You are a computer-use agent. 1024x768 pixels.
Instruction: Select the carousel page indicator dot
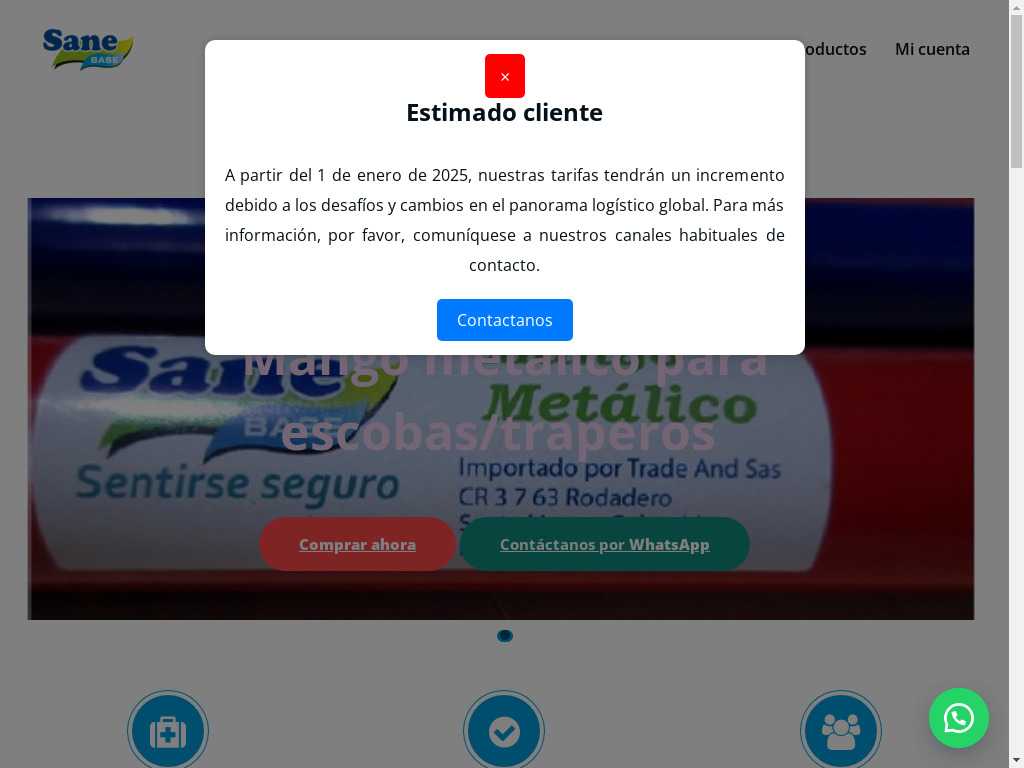[505, 636]
